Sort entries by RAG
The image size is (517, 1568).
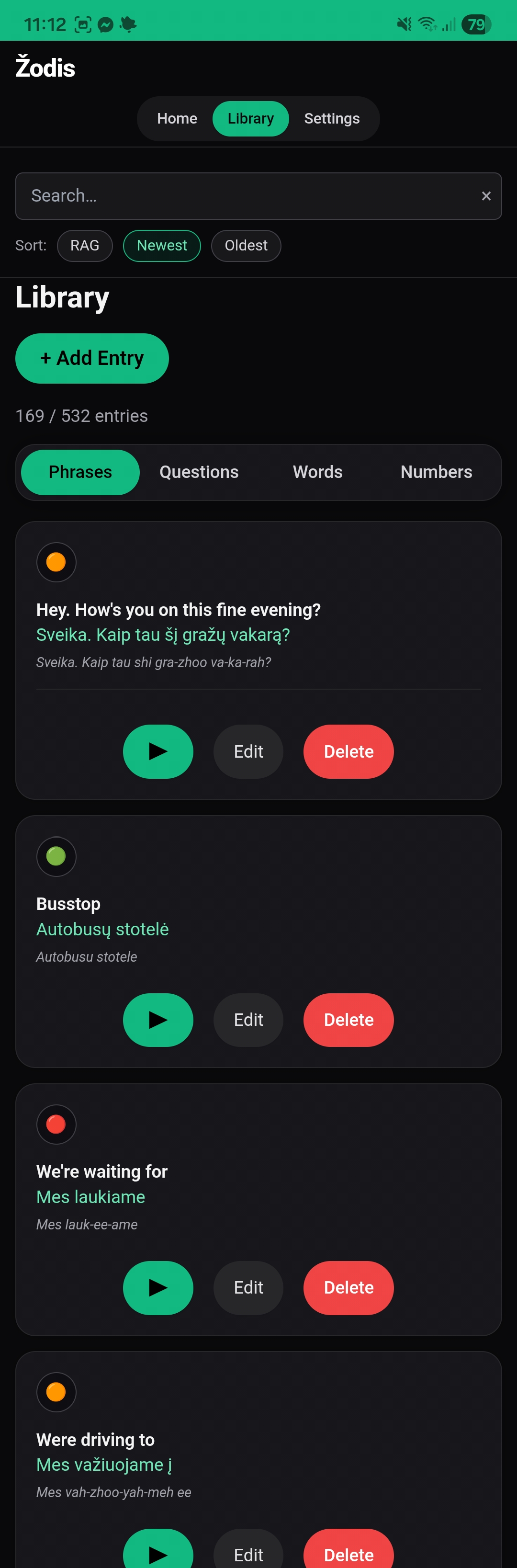[x=85, y=246]
